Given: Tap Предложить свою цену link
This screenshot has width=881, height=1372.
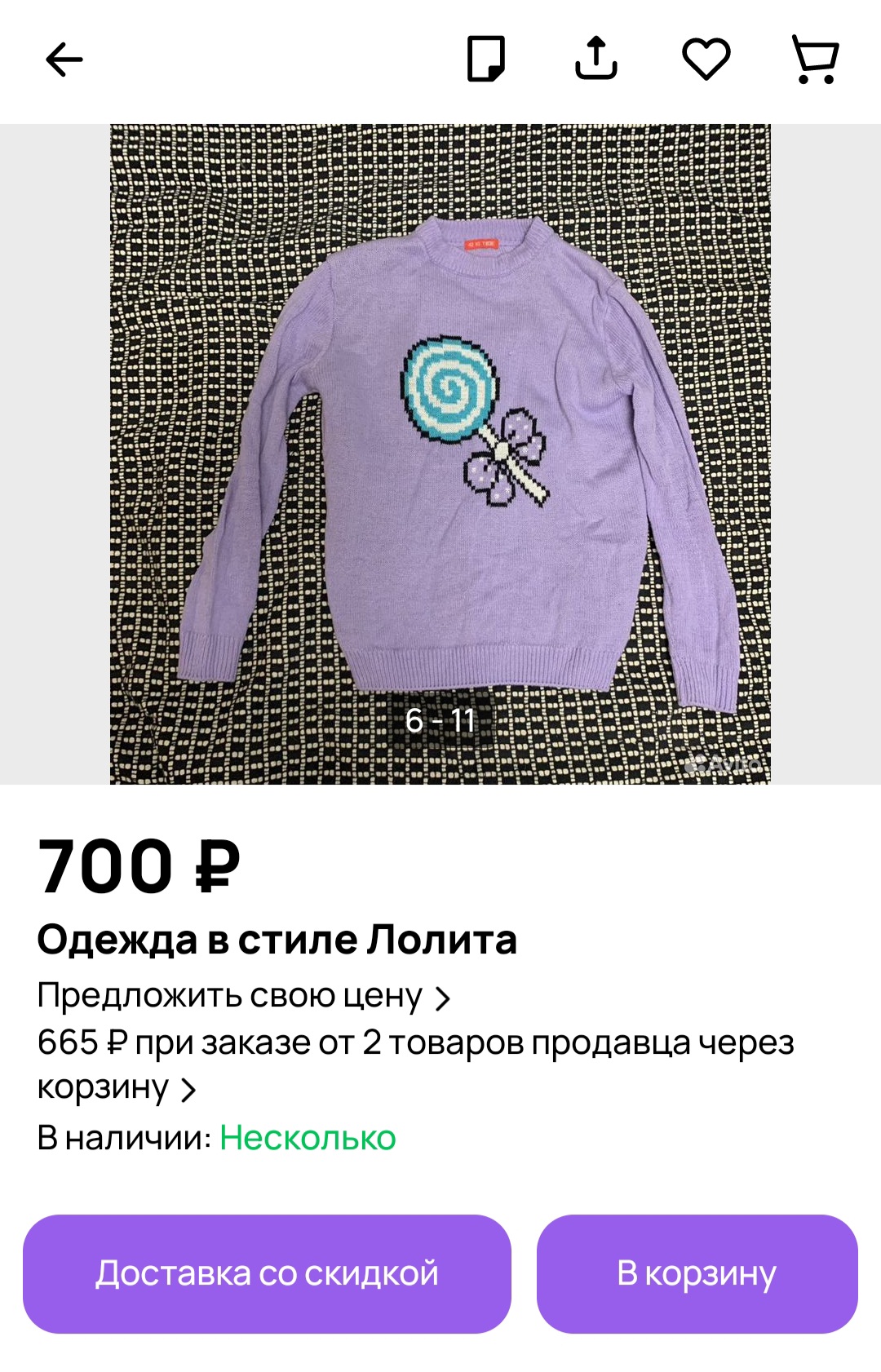Looking at the screenshot, I should click(x=243, y=996).
